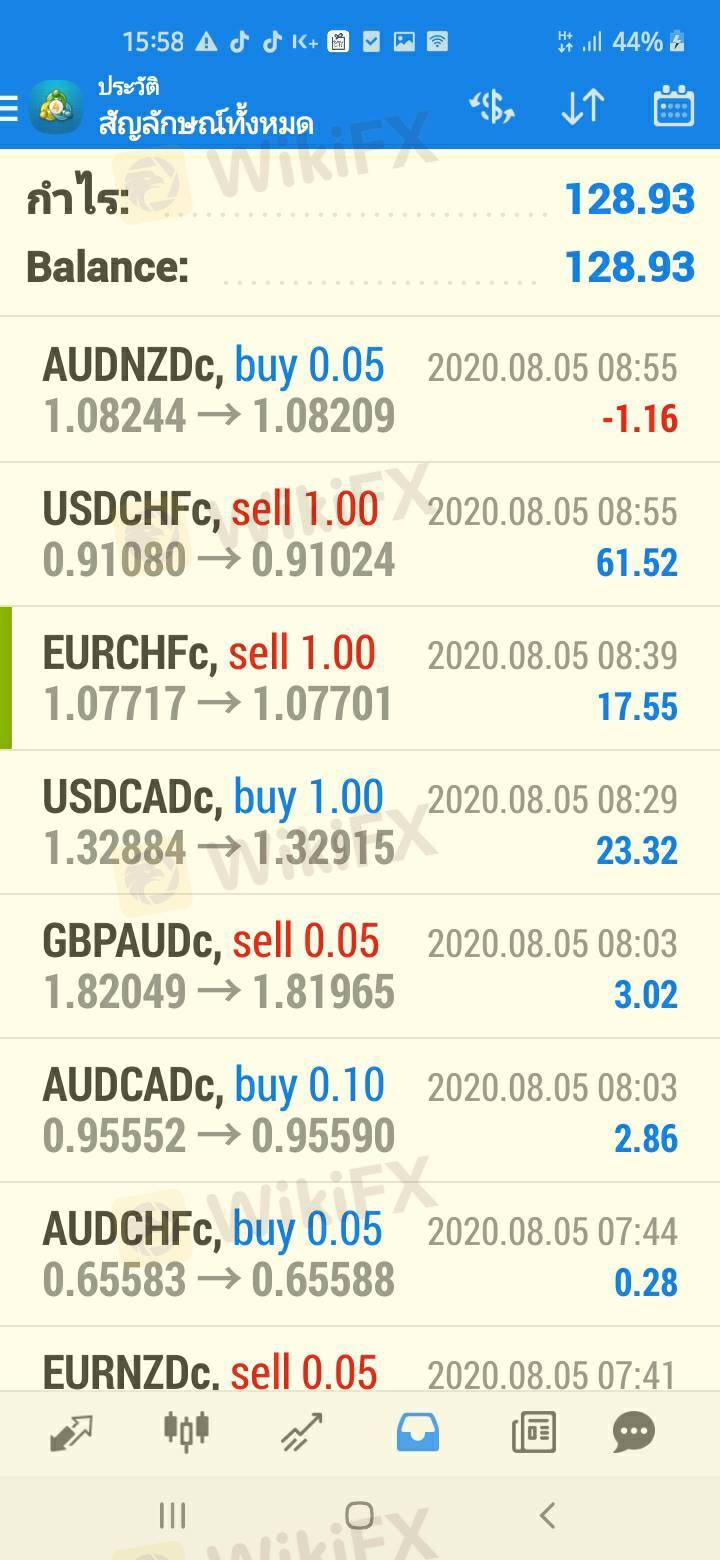The image size is (720, 1560).
Task: Go back with the system back button
Action: [547, 1516]
